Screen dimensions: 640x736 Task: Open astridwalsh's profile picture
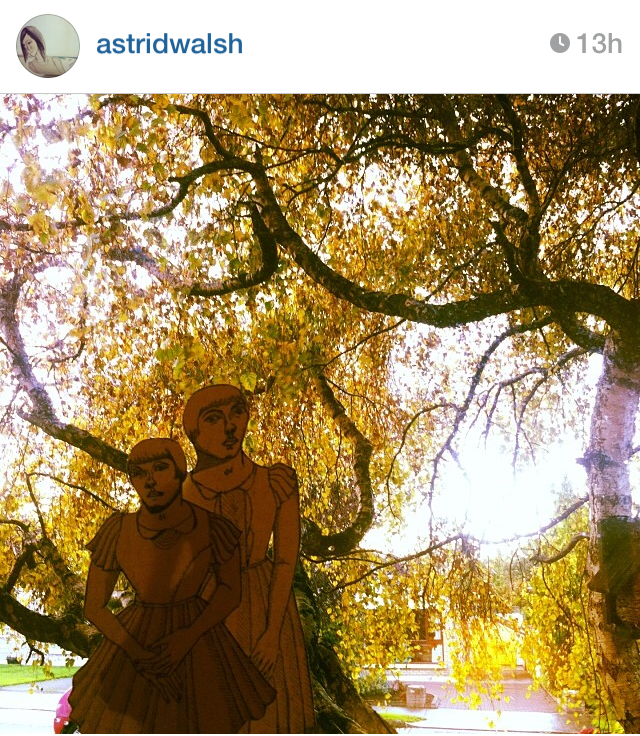pos(48,46)
